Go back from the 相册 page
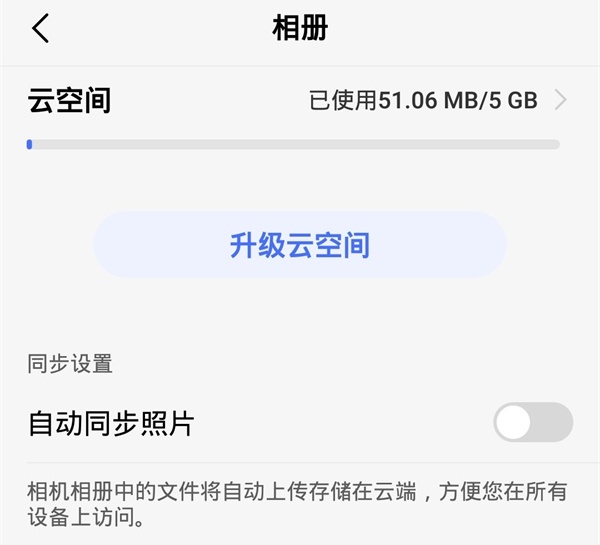 click(x=40, y=29)
